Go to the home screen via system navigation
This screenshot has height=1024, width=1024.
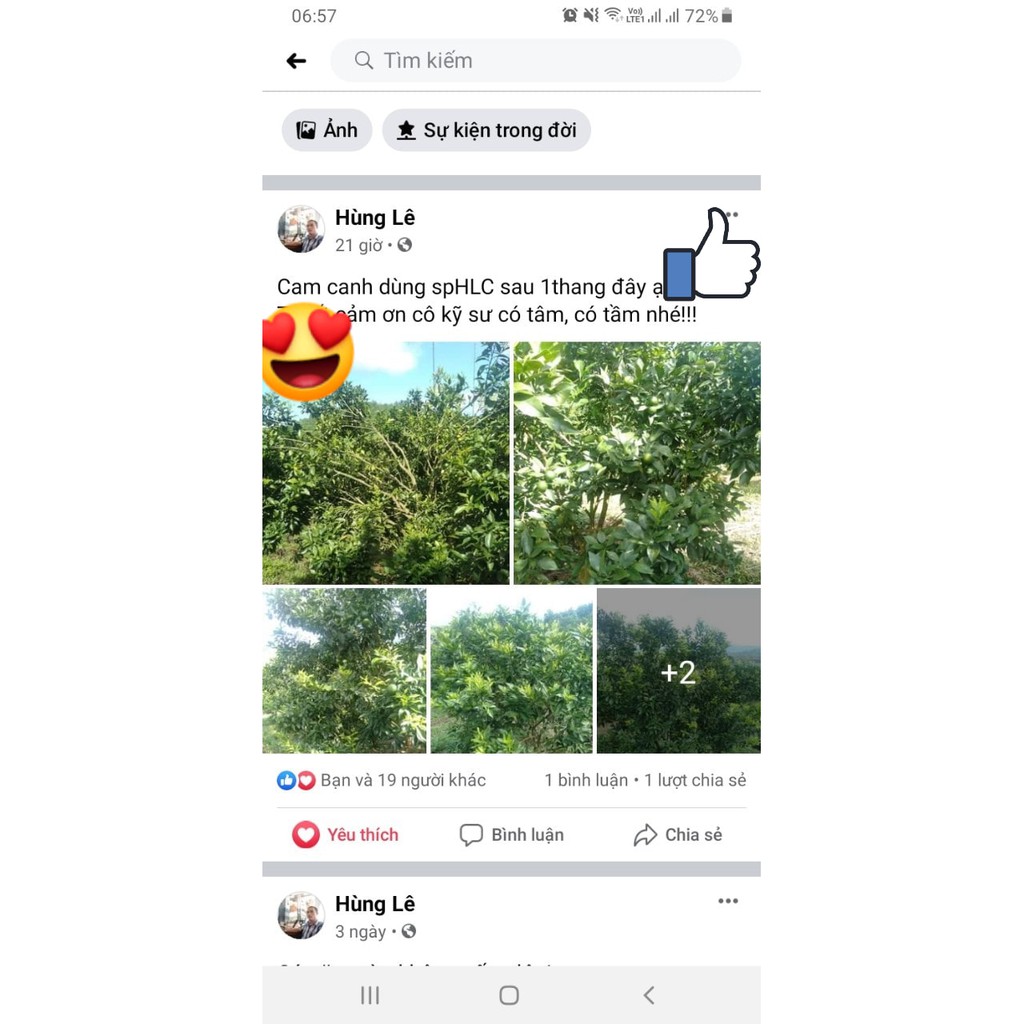coord(509,995)
